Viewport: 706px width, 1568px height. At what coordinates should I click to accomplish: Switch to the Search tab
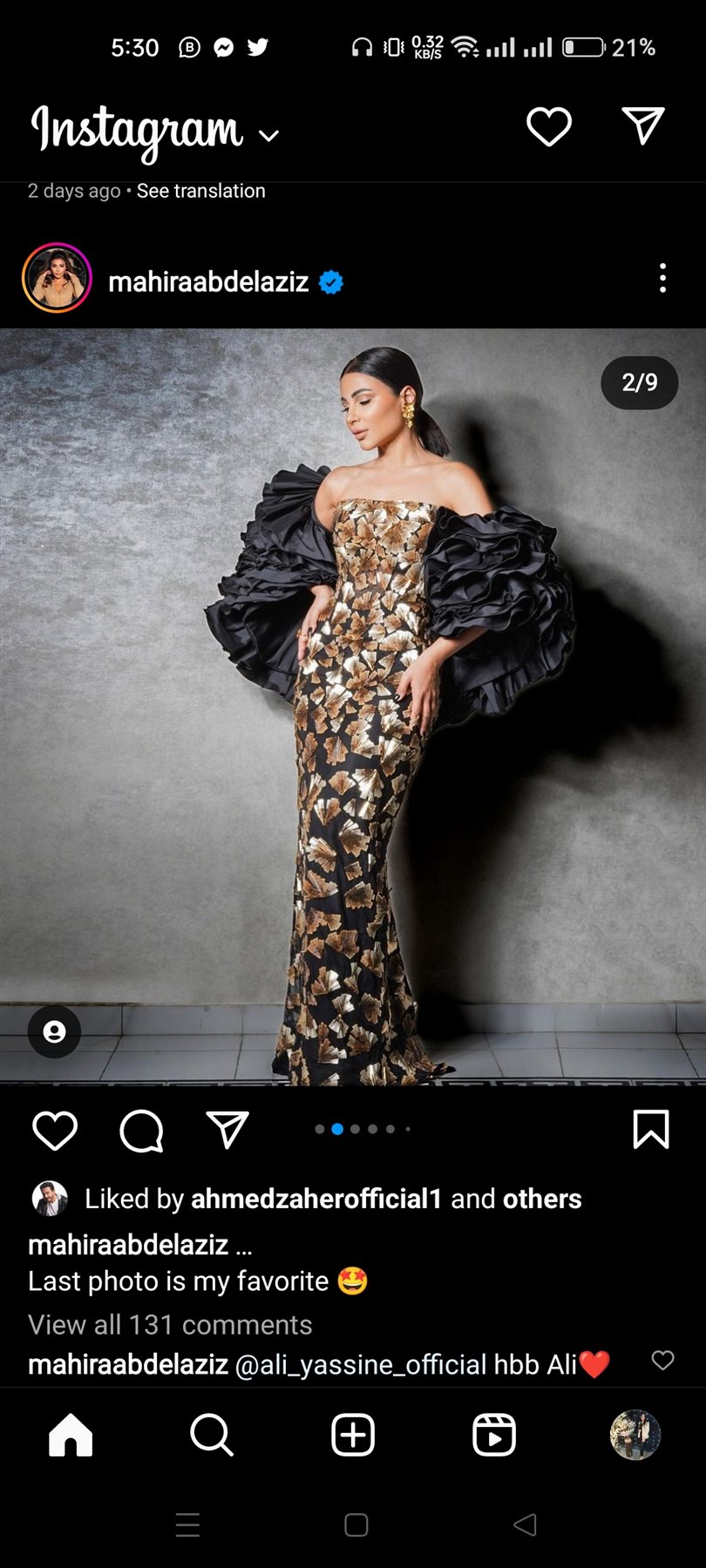pyautogui.click(x=212, y=1435)
